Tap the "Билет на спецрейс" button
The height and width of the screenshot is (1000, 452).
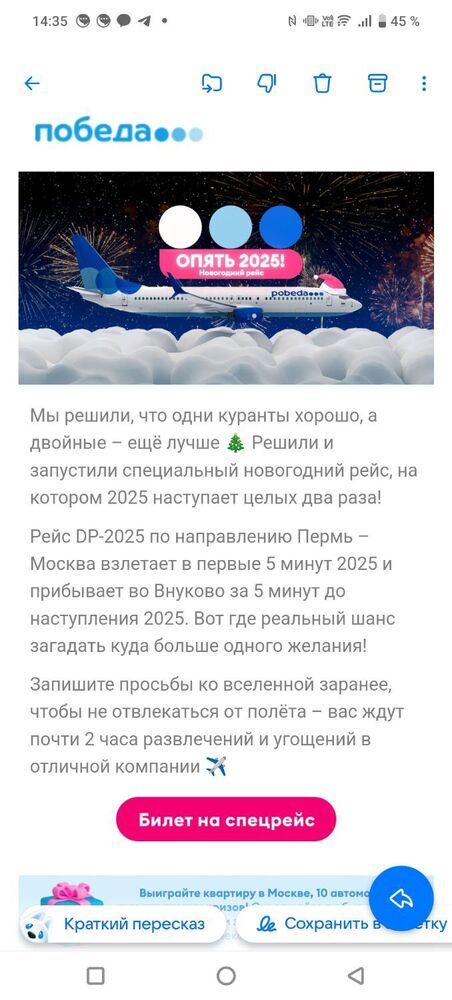[x=226, y=820]
